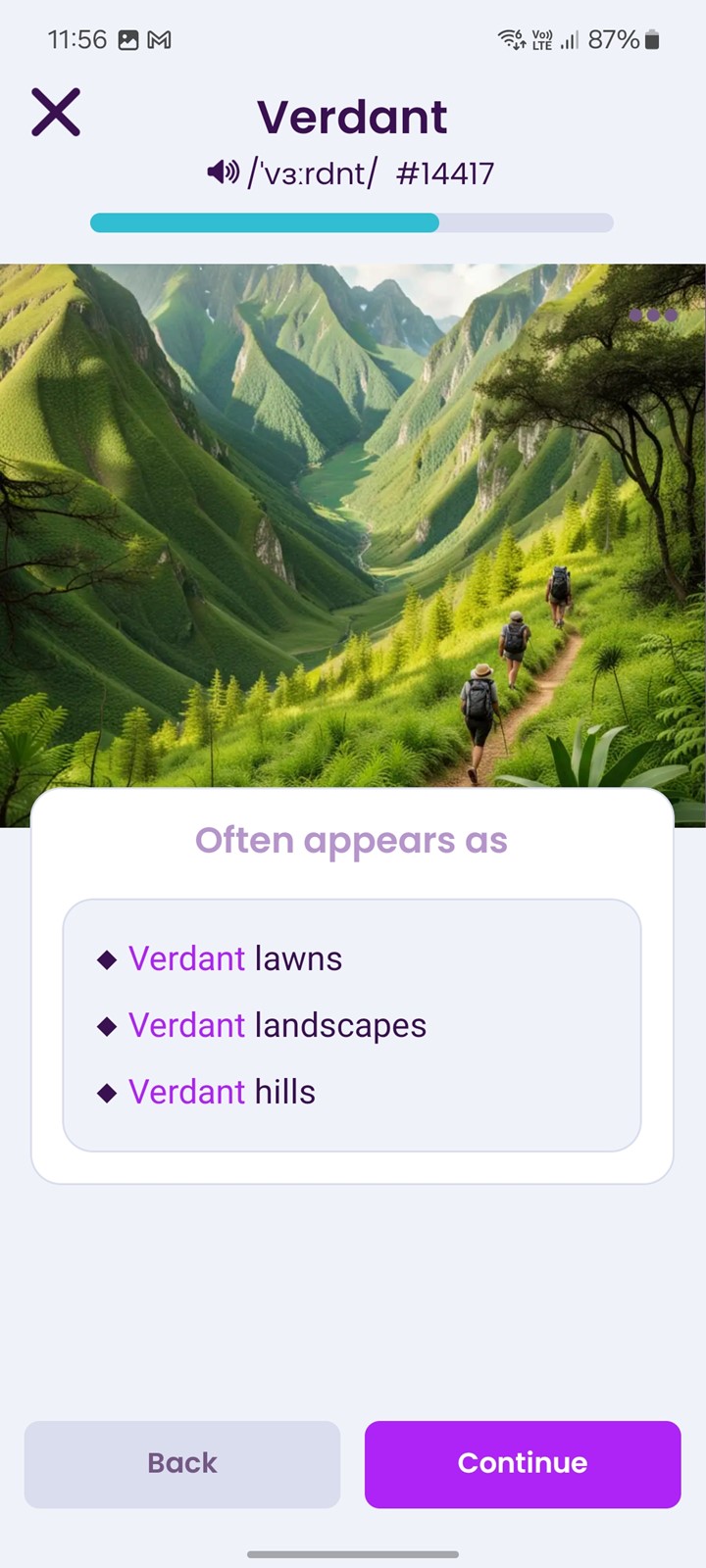This screenshot has height=1568, width=706.
Task: Continue to the next step
Action: click(x=523, y=1464)
